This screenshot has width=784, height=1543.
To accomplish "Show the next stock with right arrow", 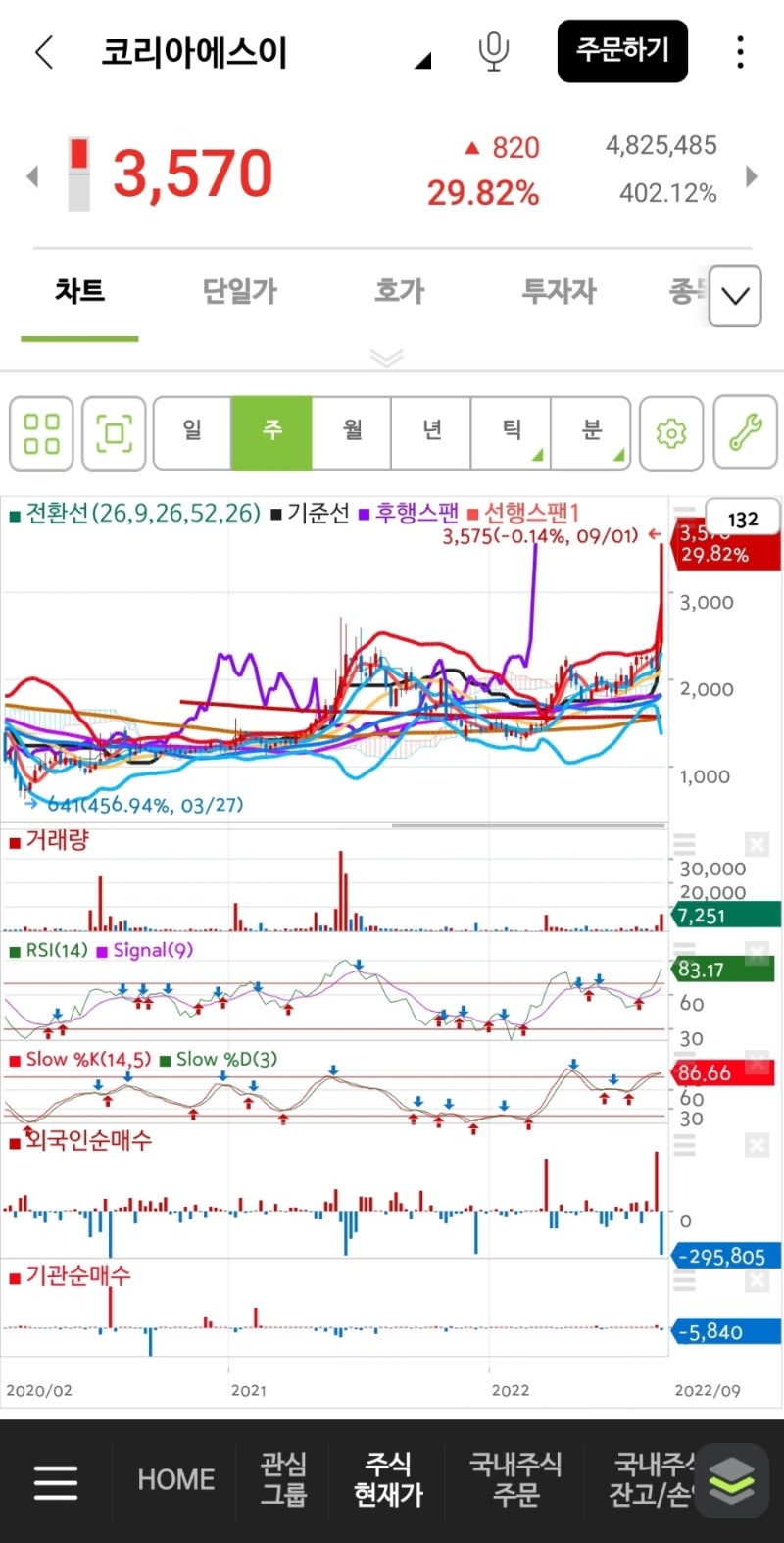I will [752, 176].
